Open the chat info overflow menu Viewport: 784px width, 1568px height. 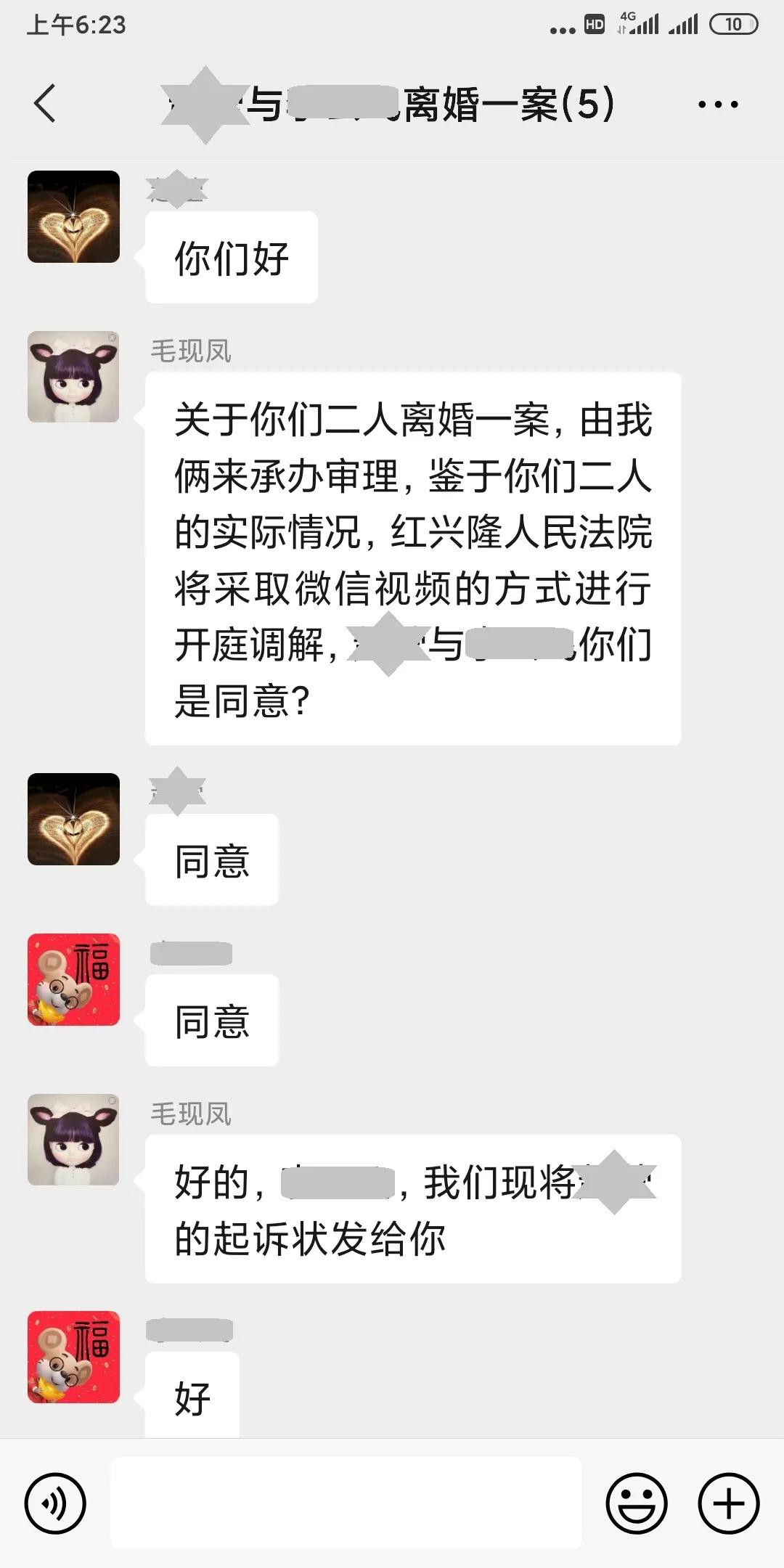coord(717,105)
